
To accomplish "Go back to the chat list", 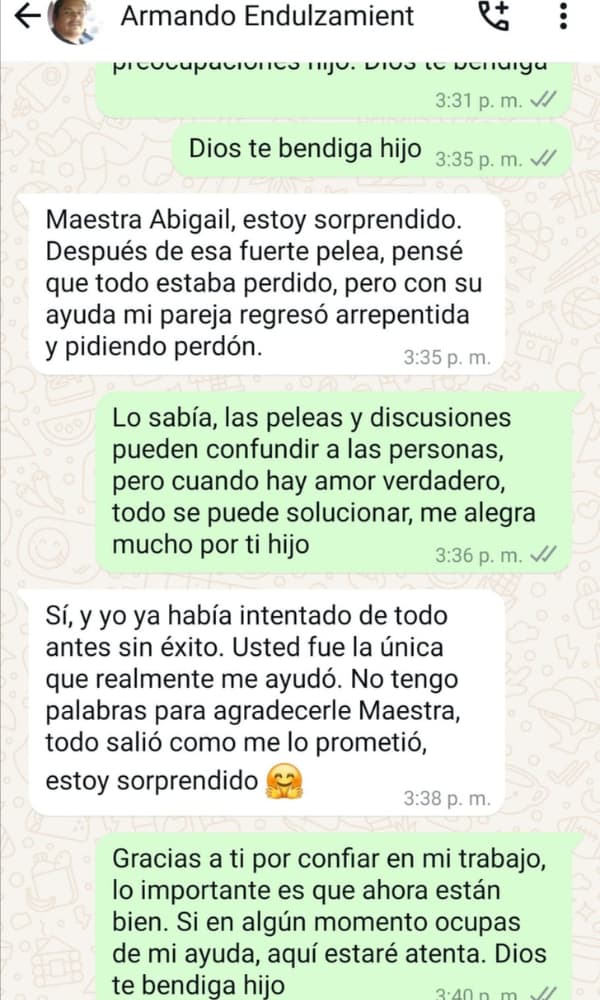I will (26, 16).
